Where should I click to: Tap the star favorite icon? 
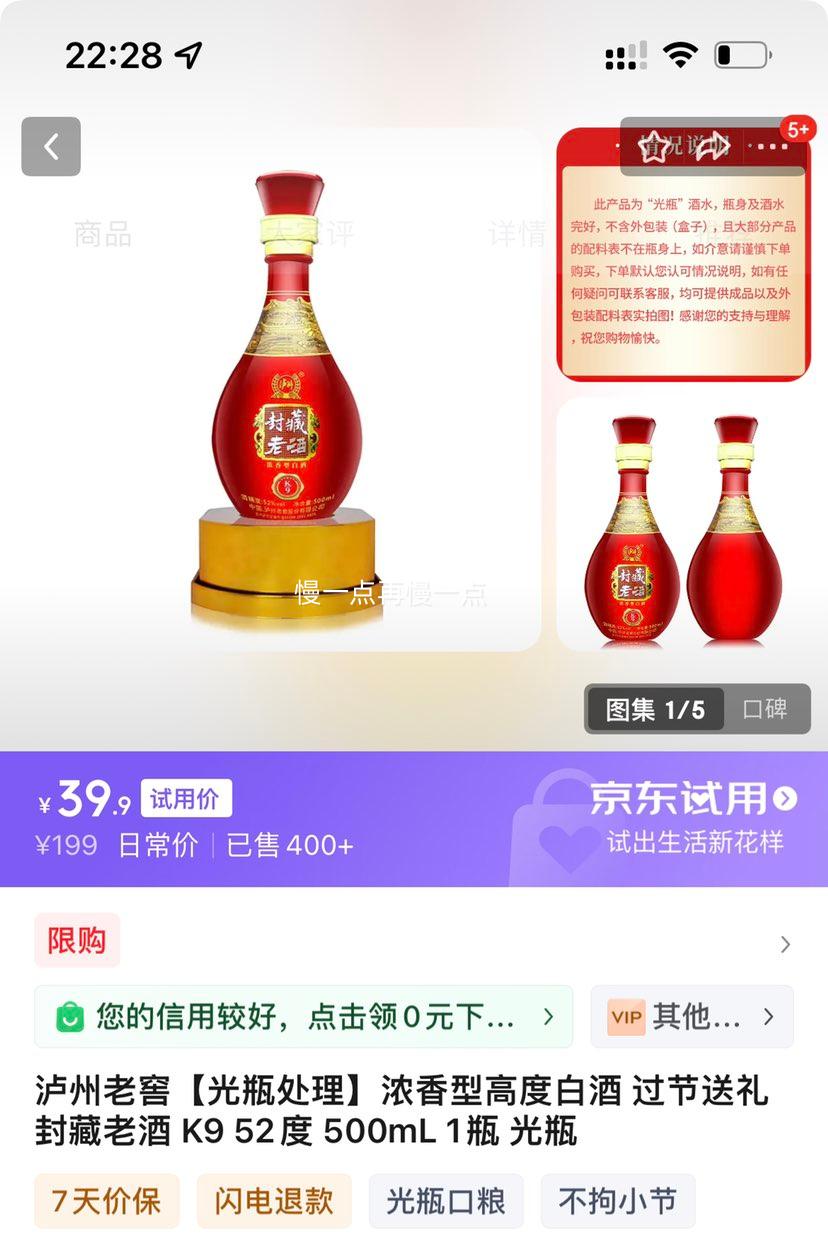click(652, 145)
